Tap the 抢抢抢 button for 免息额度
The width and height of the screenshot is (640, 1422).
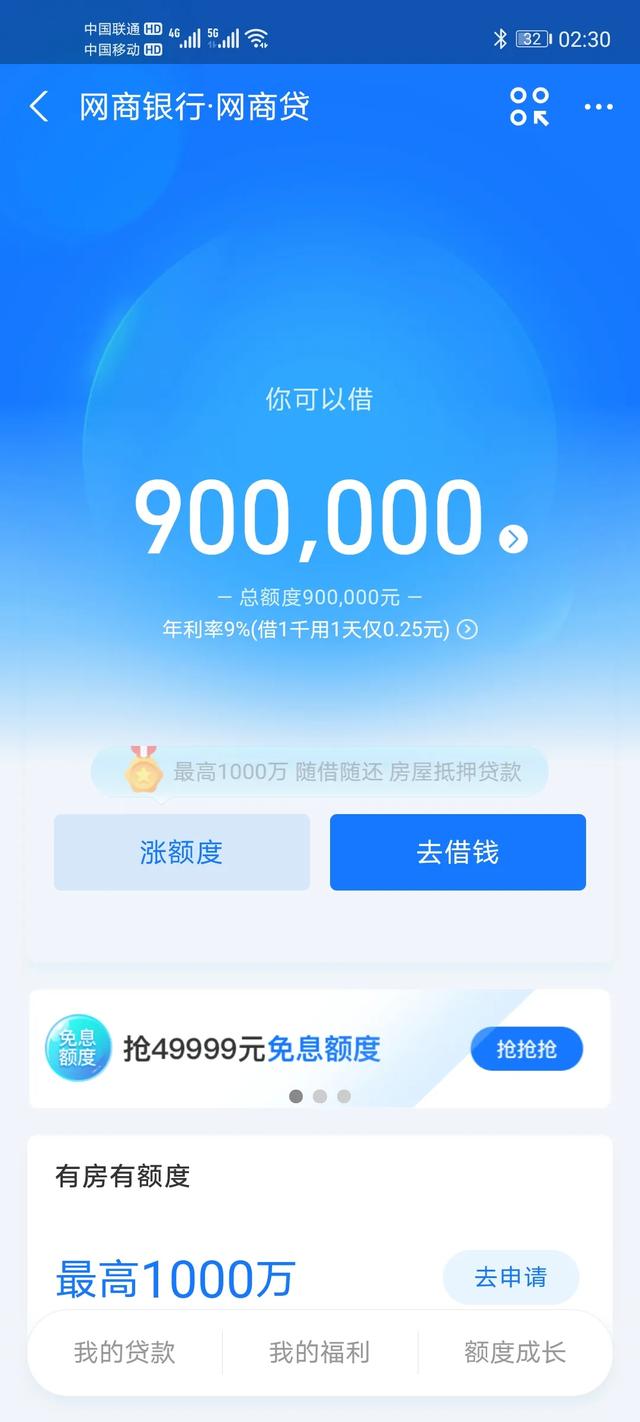[x=527, y=1049]
